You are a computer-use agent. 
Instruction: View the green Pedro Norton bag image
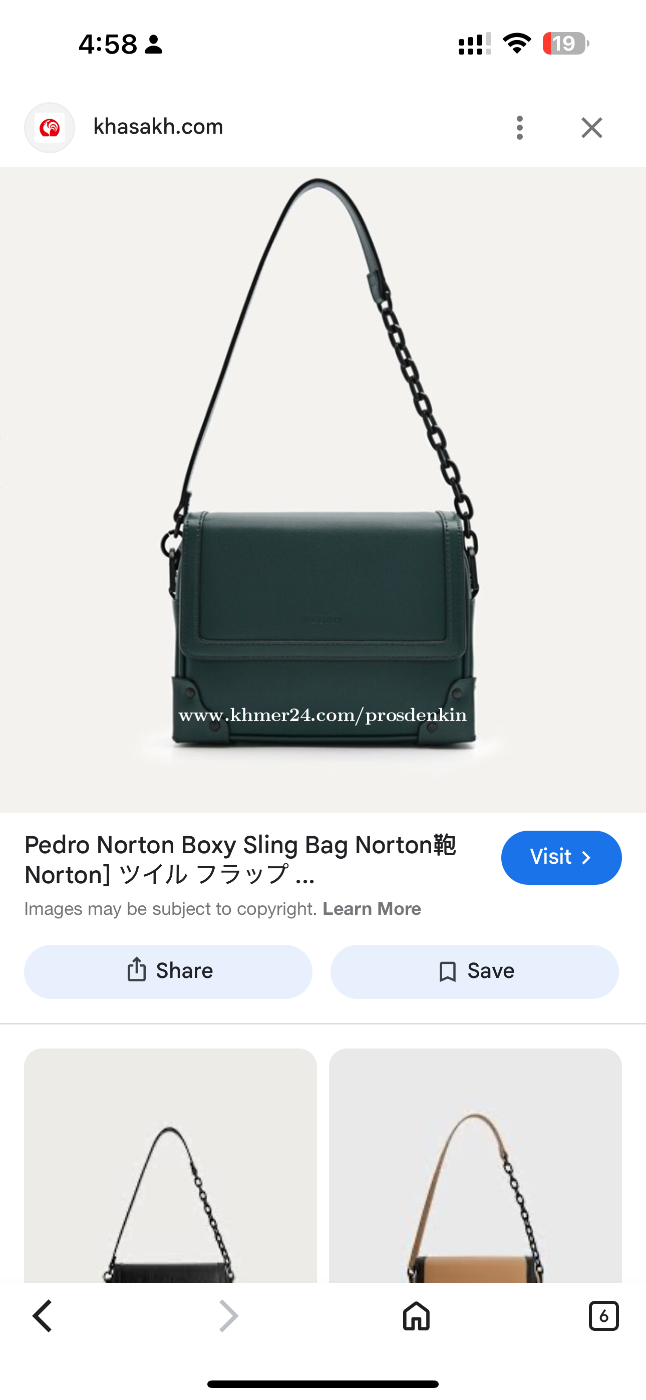click(322, 490)
